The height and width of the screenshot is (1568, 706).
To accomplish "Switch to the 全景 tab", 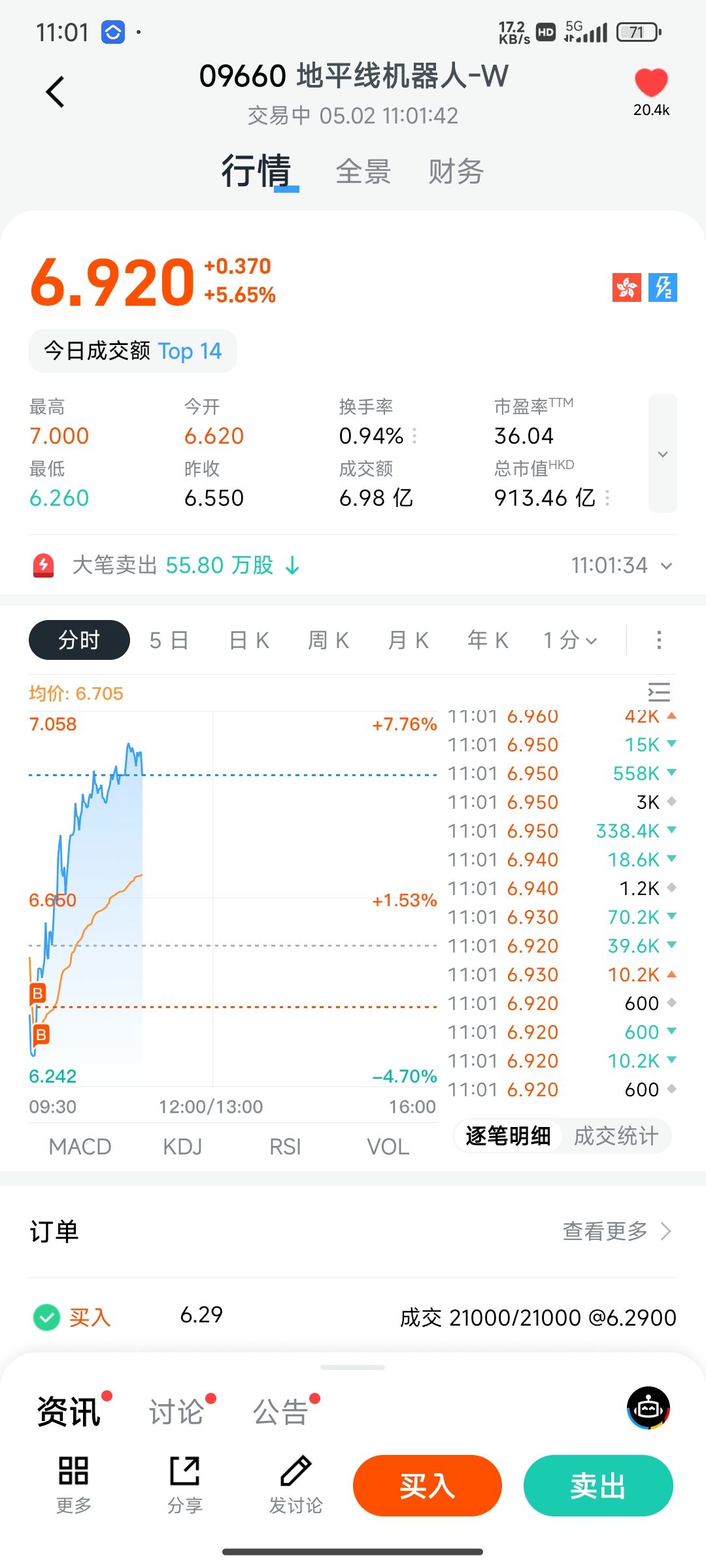I will pyautogui.click(x=363, y=172).
